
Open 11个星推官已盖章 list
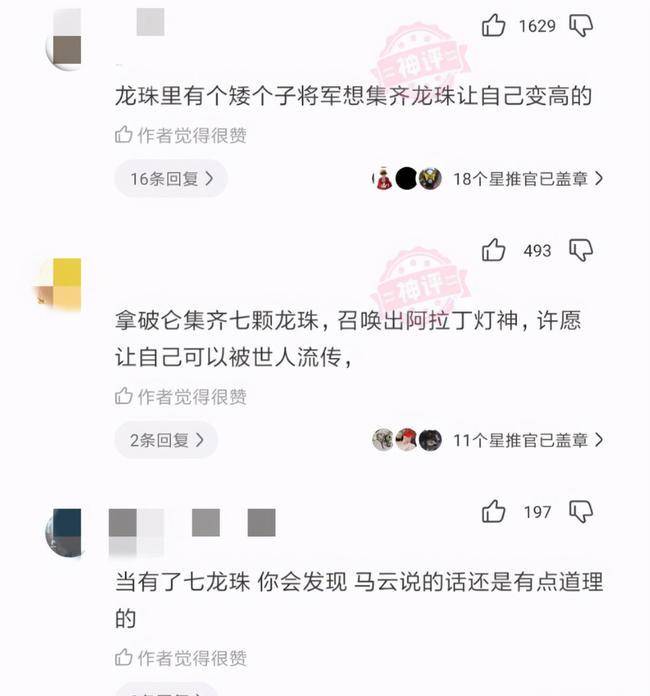[528, 439]
